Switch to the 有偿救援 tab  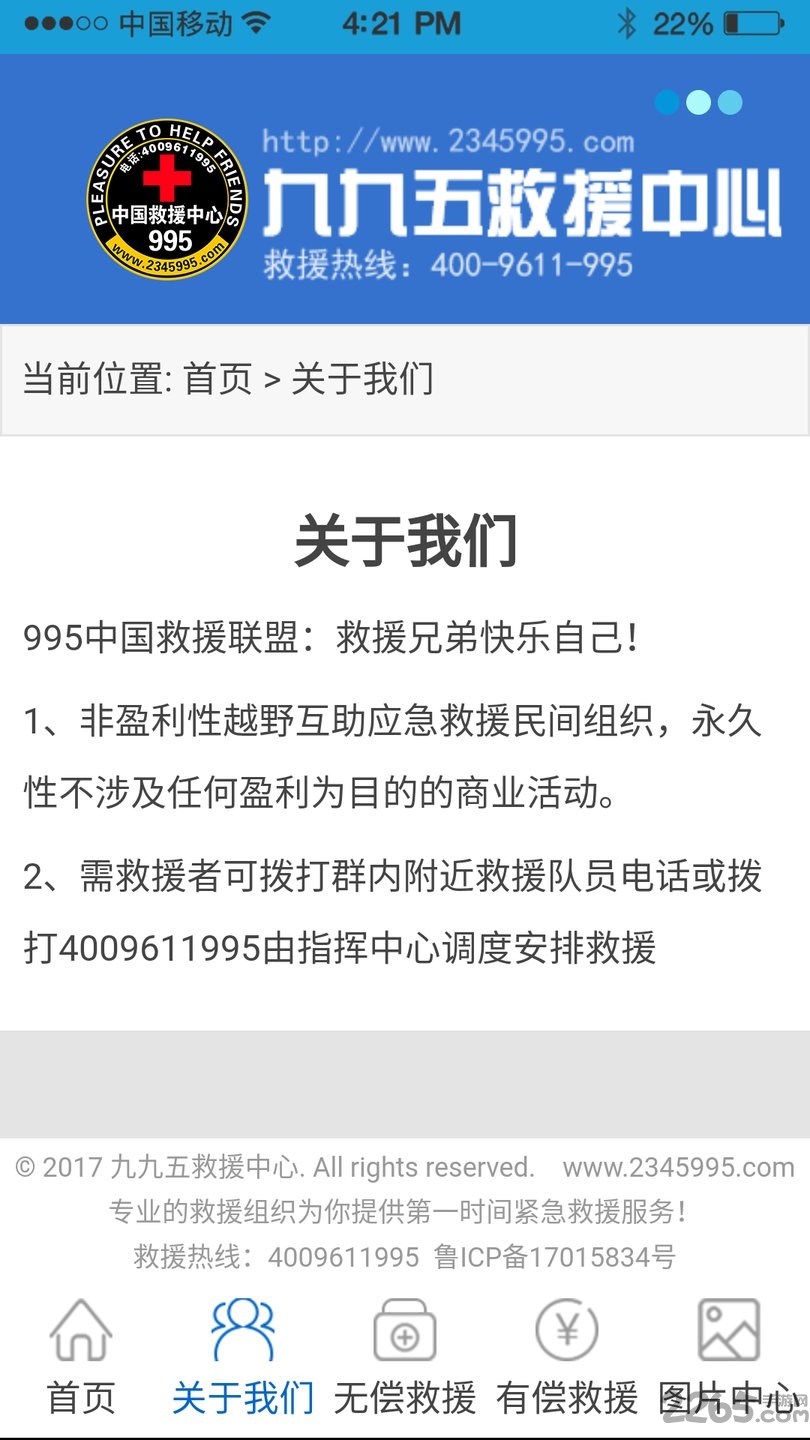click(567, 1358)
